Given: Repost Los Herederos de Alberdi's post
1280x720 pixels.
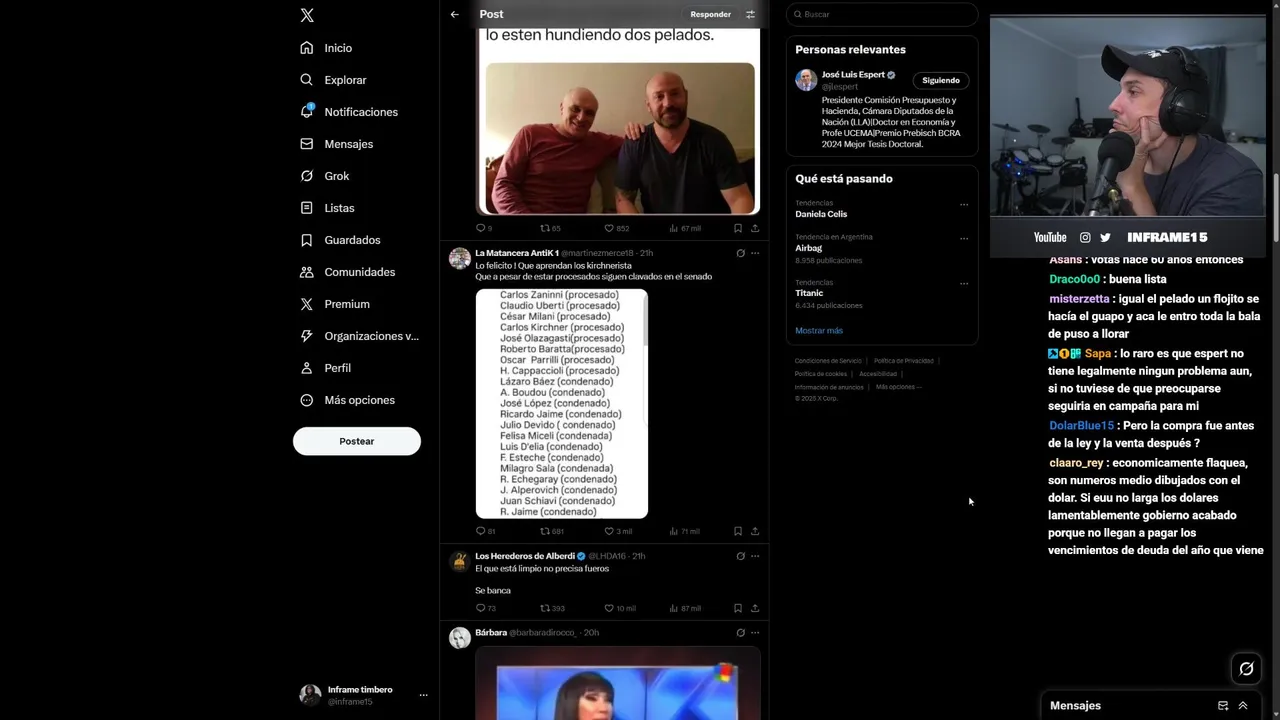Looking at the screenshot, I should [545, 608].
